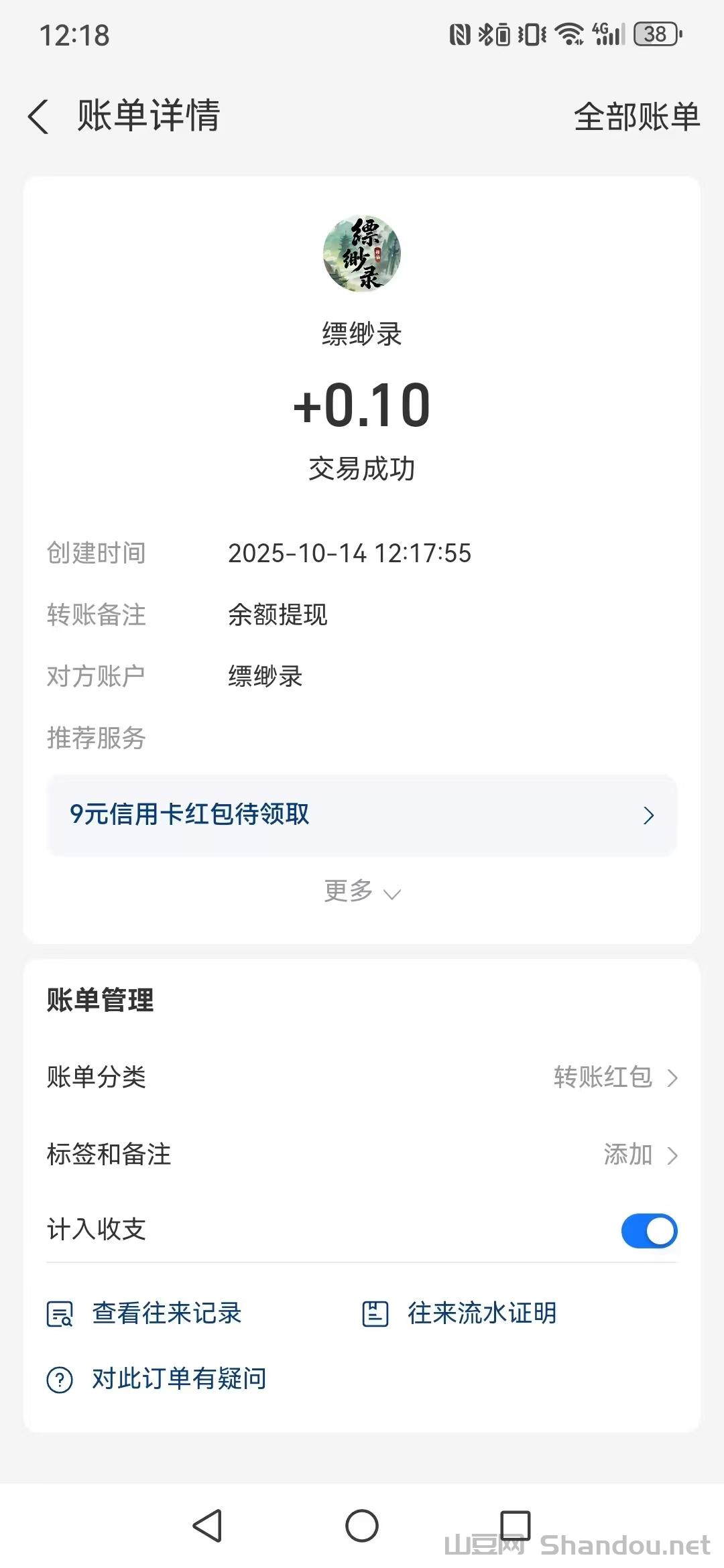This screenshot has width=724, height=1568.
Task: Open 全部账单 all bills
Action: pos(636,117)
